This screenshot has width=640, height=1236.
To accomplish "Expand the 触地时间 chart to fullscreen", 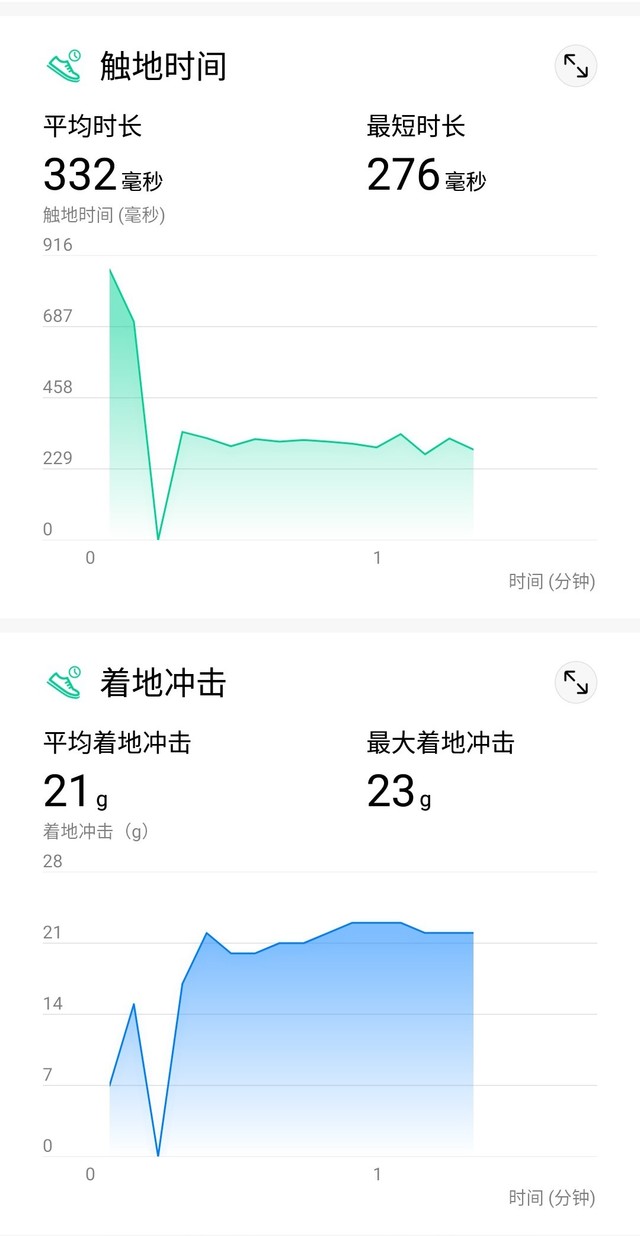I will tap(575, 66).
